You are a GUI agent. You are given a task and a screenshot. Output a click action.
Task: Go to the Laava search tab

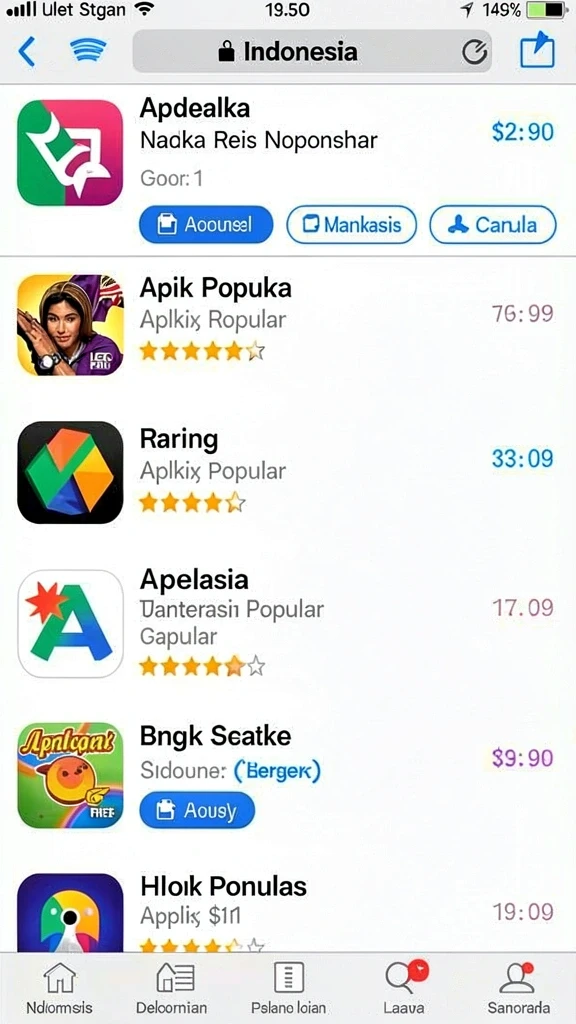pos(404,988)
